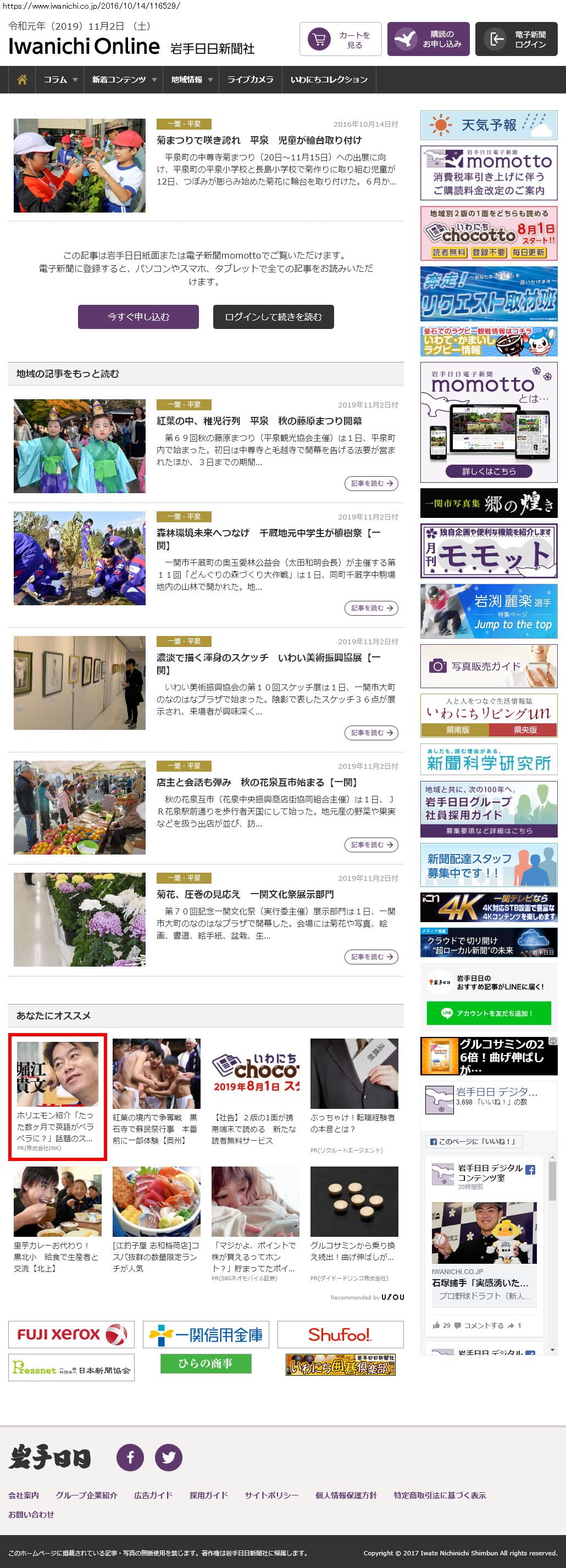Expand the コラム dropdown menu
Viewport: 566px width, 1568px height.
click(x=60, y=80)
